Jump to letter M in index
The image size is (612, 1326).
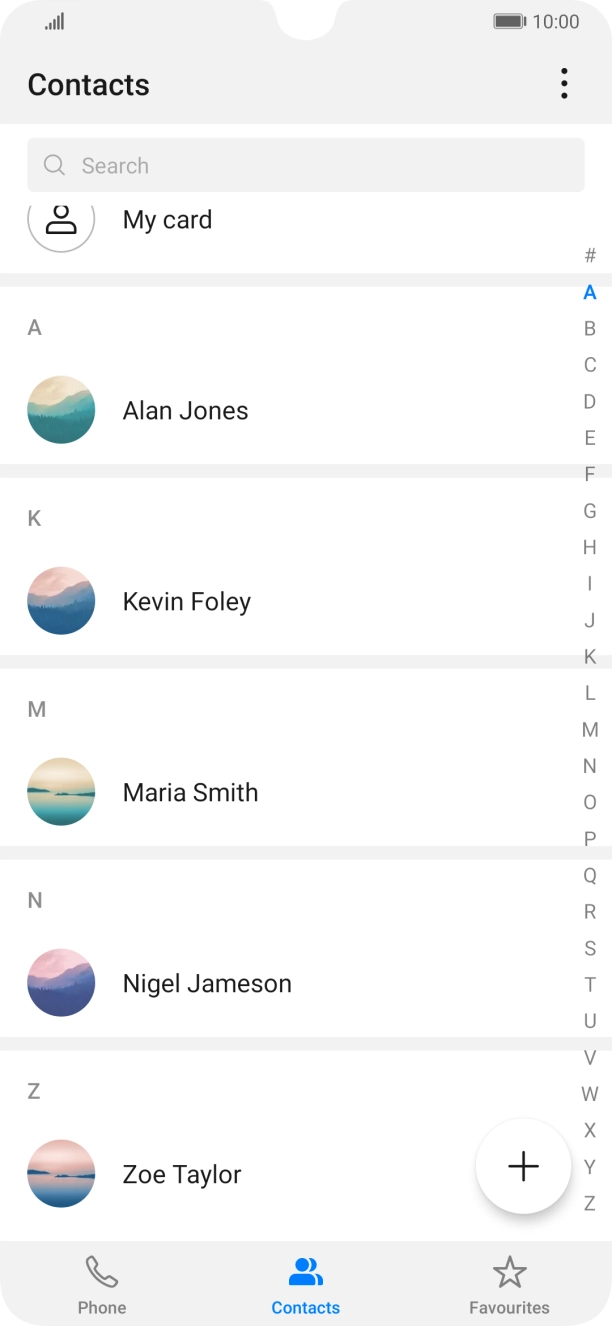click(x=590, y=730)
